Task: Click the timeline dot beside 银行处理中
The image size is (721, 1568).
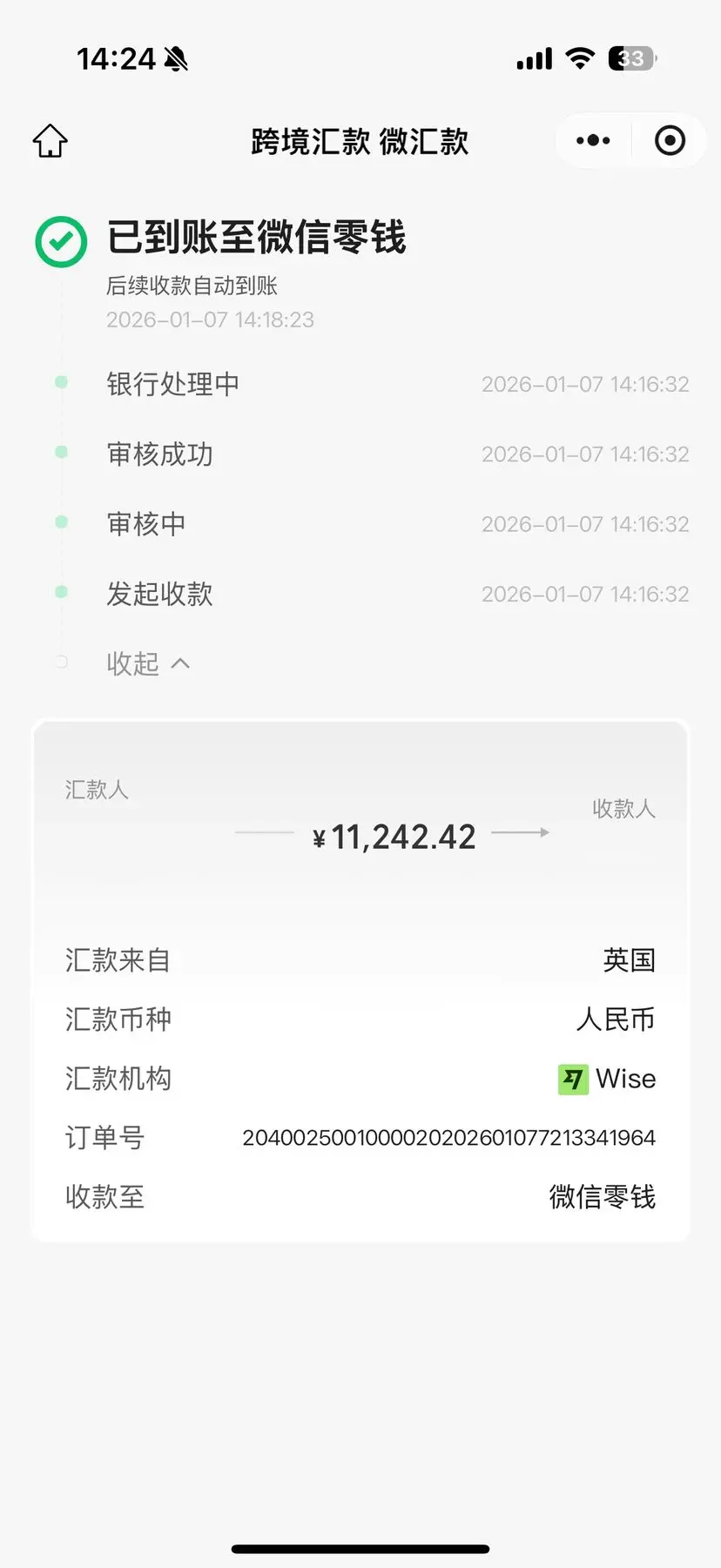Action: point(61,382)
